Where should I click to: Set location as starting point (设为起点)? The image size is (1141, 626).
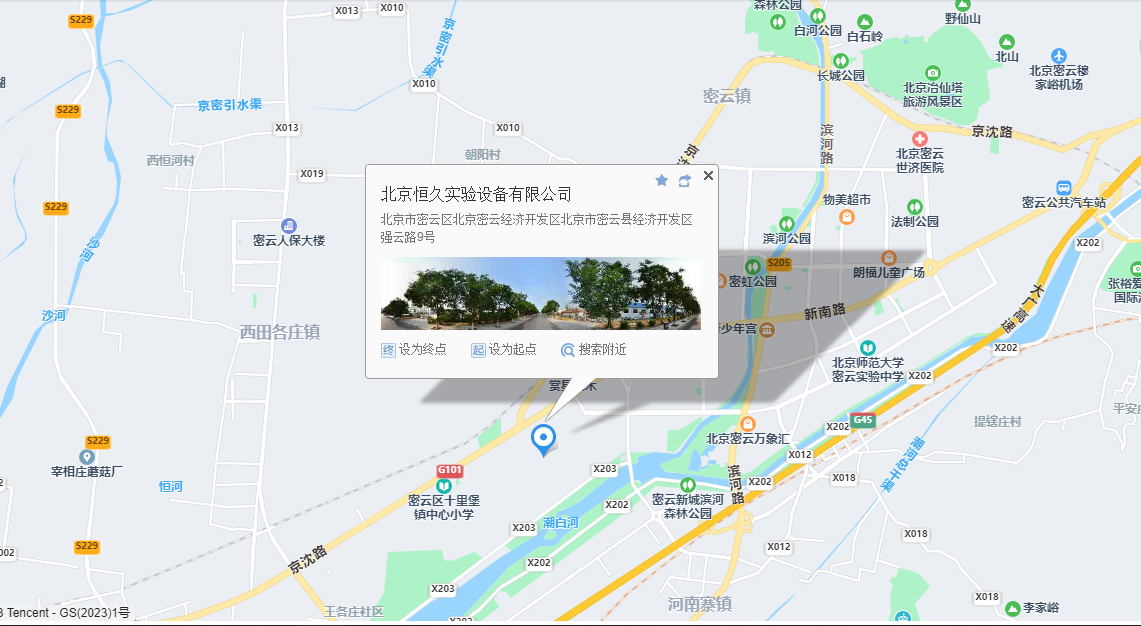pyautogui.click(x=503, y=350)
